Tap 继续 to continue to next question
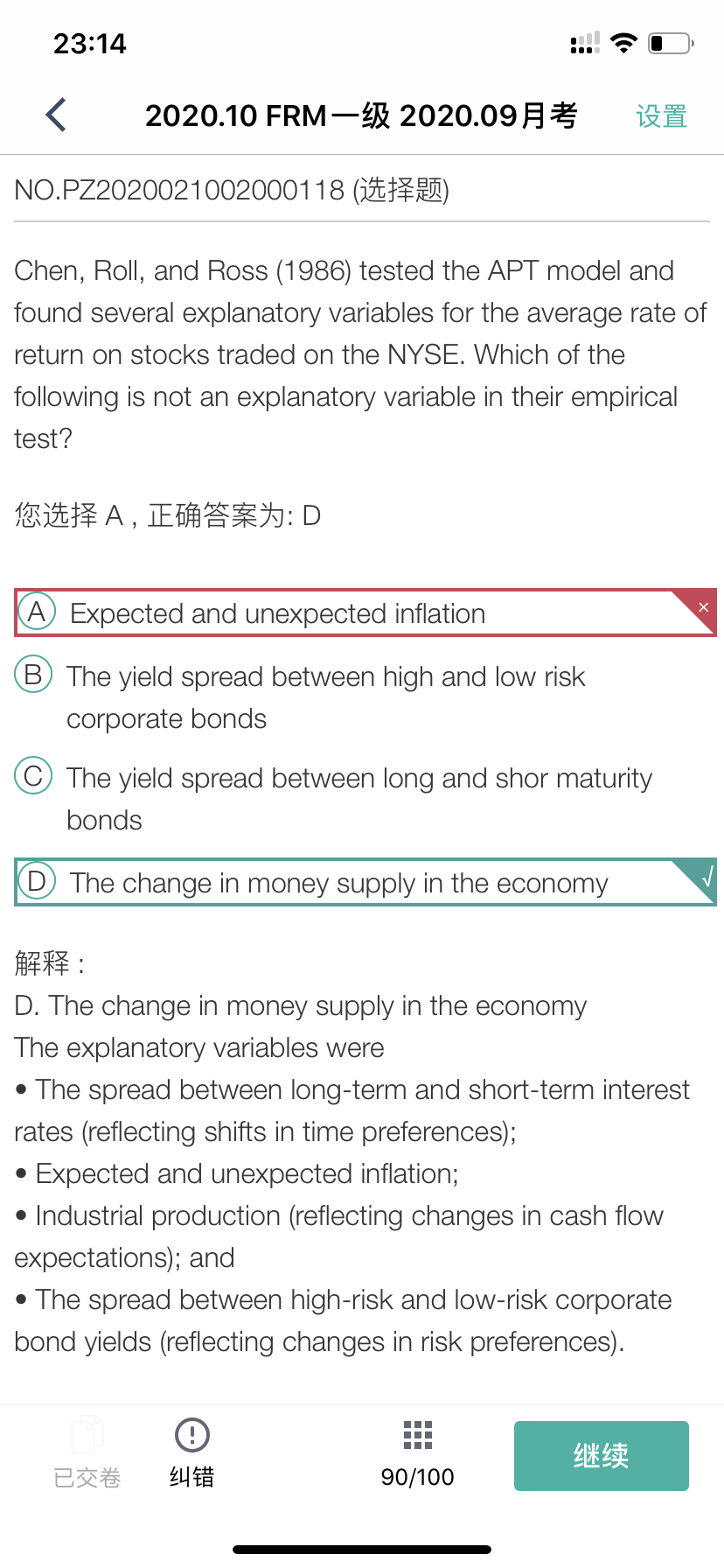The width and height of the screenshot is (724, 1568). [602, 1456]
